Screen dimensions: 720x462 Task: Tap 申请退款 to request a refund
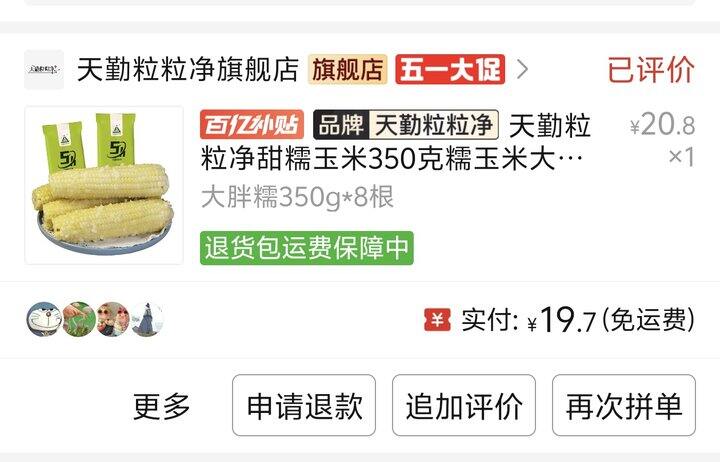[x=304, y=406]
